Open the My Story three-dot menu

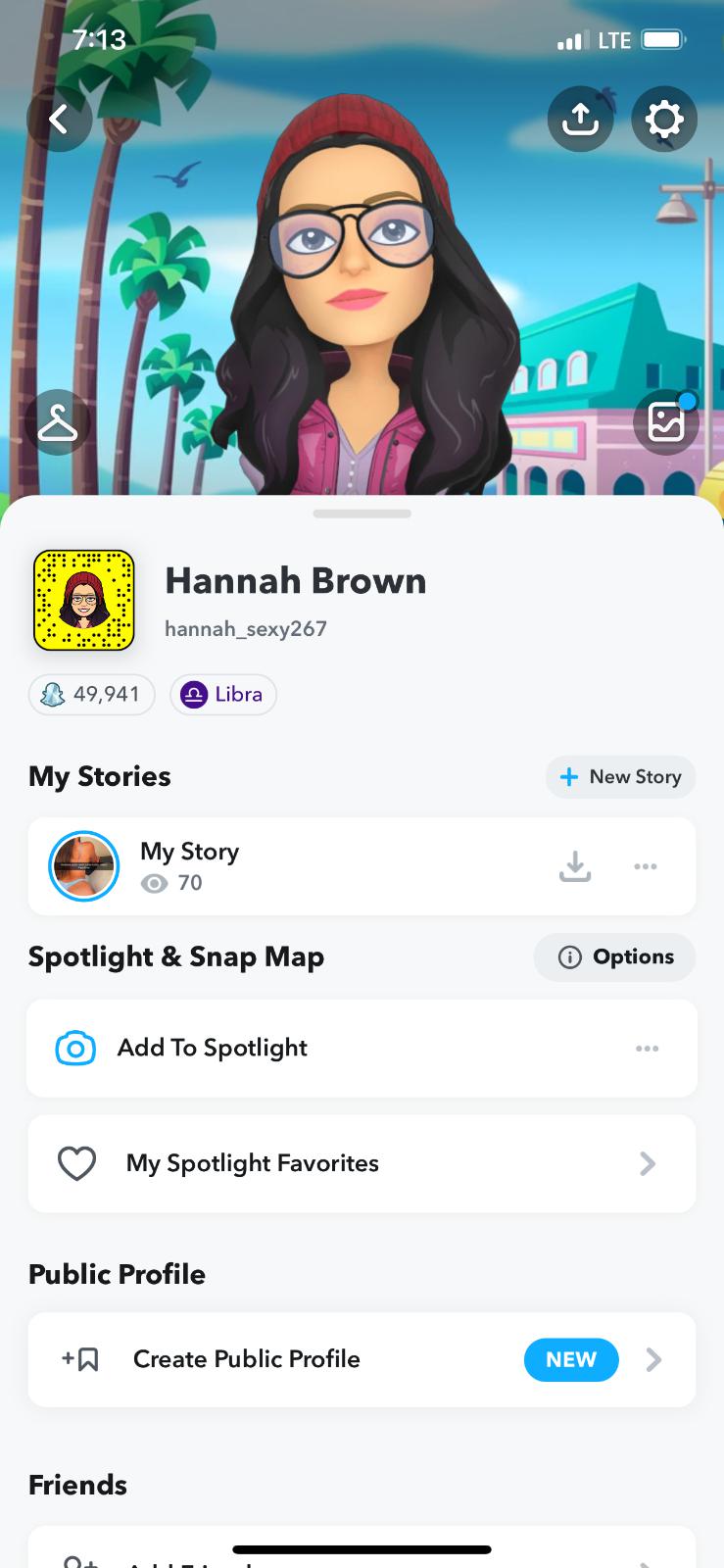point(646,866)
